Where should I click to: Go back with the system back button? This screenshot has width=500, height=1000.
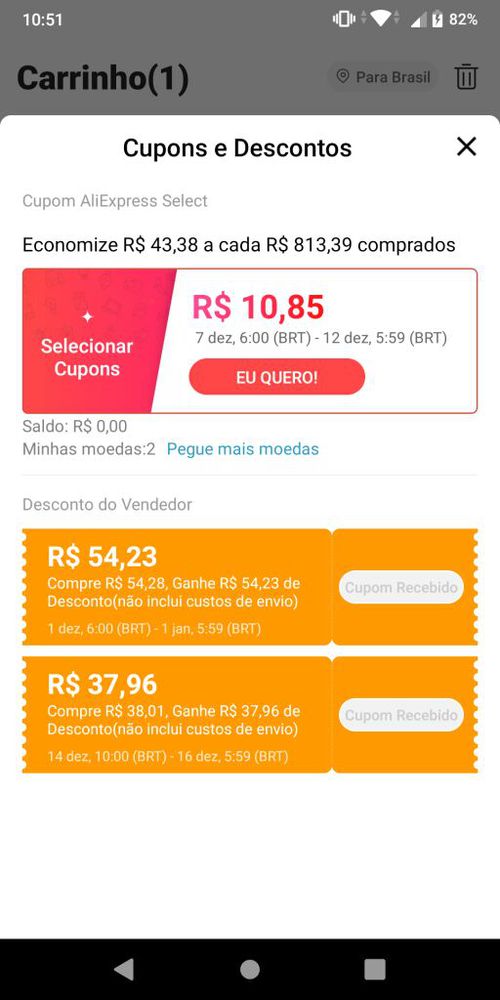pyautogui.click(x=124, y=969)
